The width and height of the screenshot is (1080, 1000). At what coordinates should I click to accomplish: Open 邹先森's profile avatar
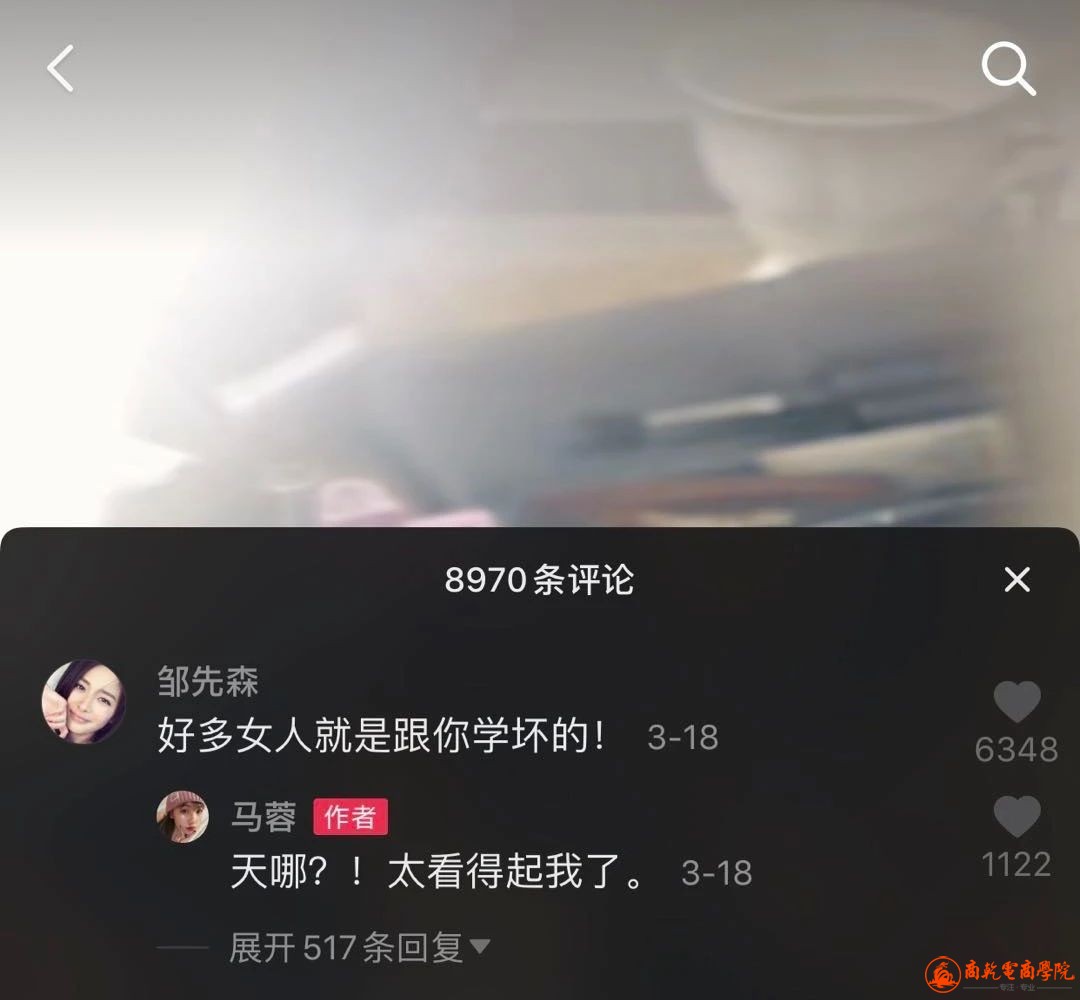click(x=83, y=702)
